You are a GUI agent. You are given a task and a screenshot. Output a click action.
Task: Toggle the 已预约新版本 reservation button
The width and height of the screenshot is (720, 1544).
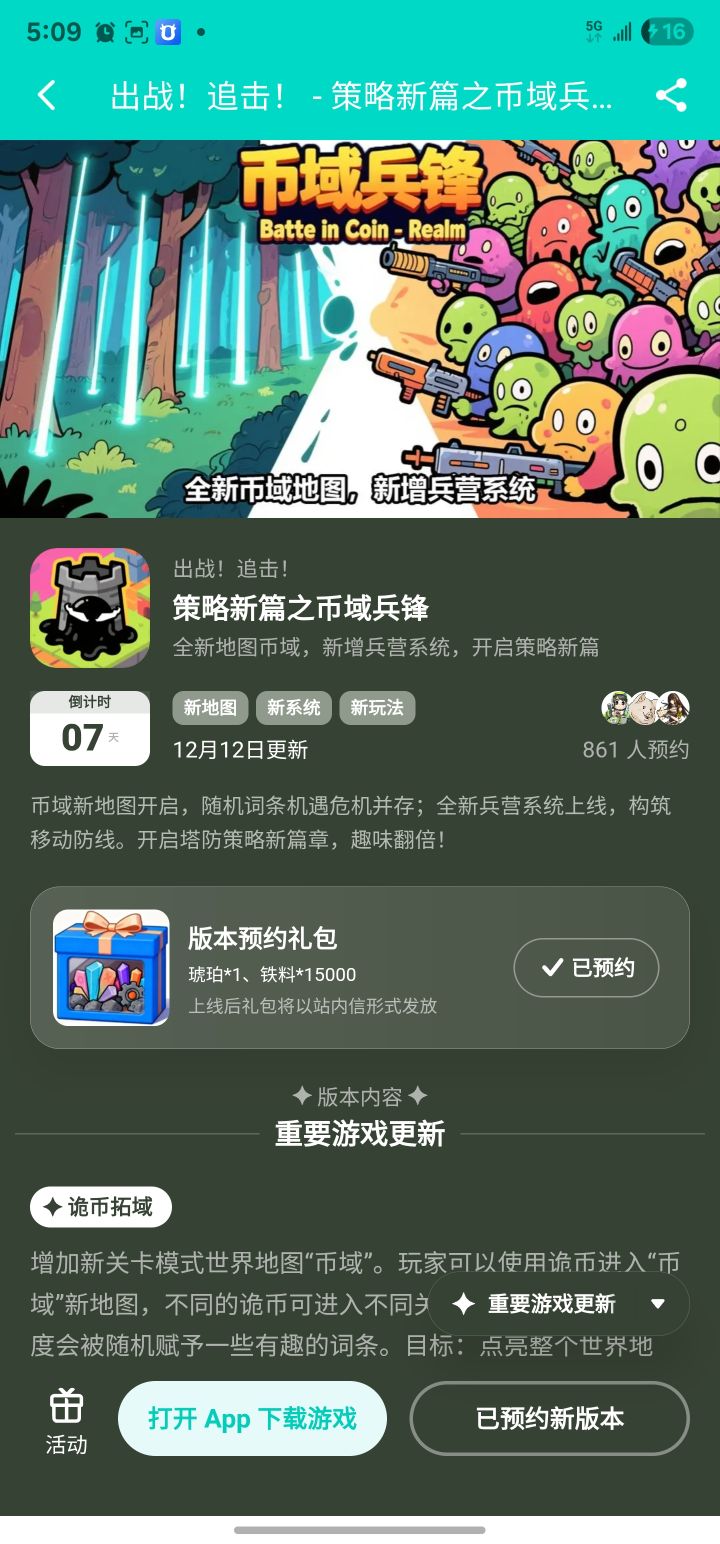pos(549,1418)
